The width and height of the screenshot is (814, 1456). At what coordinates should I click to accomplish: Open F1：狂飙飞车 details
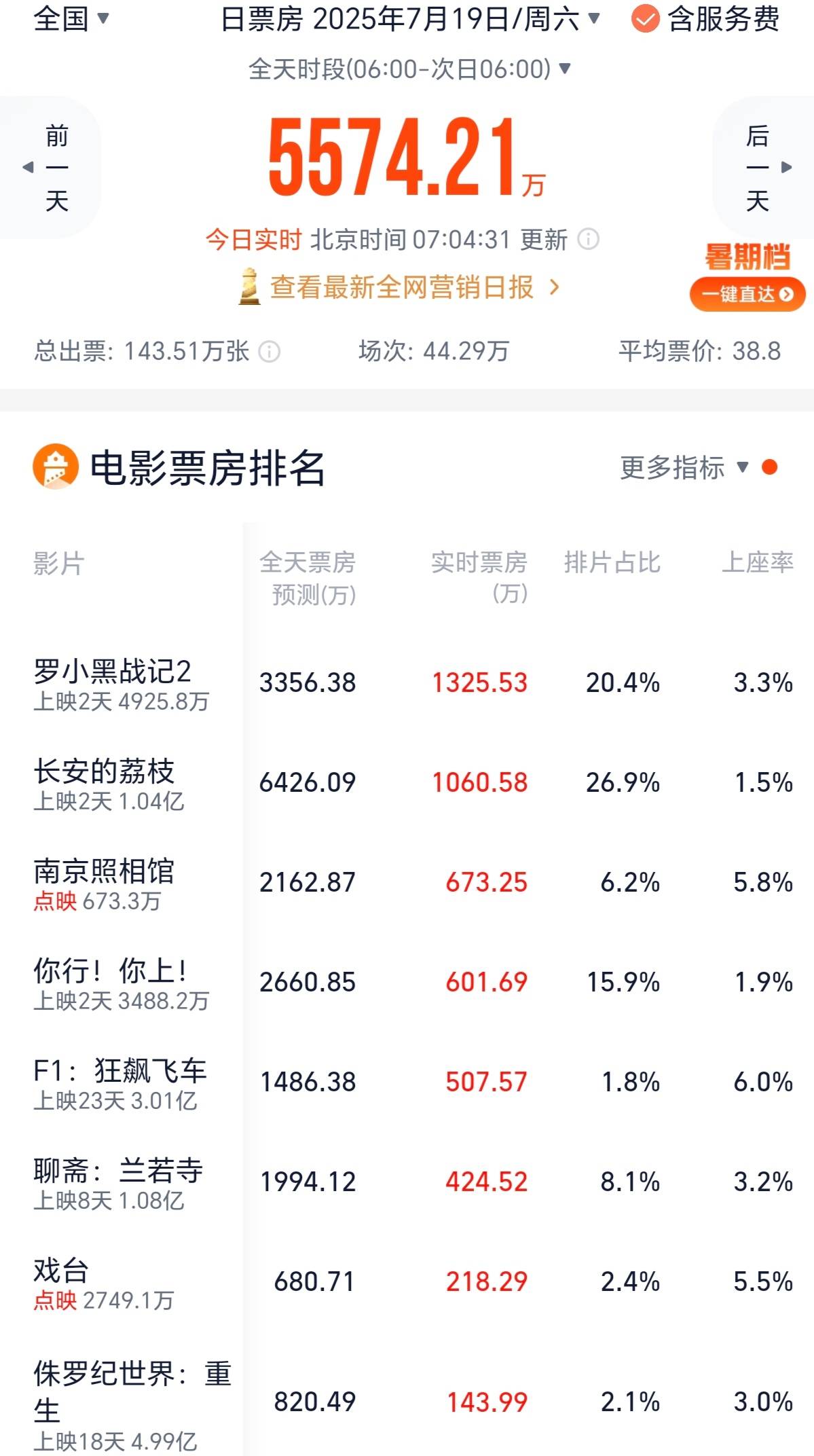pos(407,1082)
